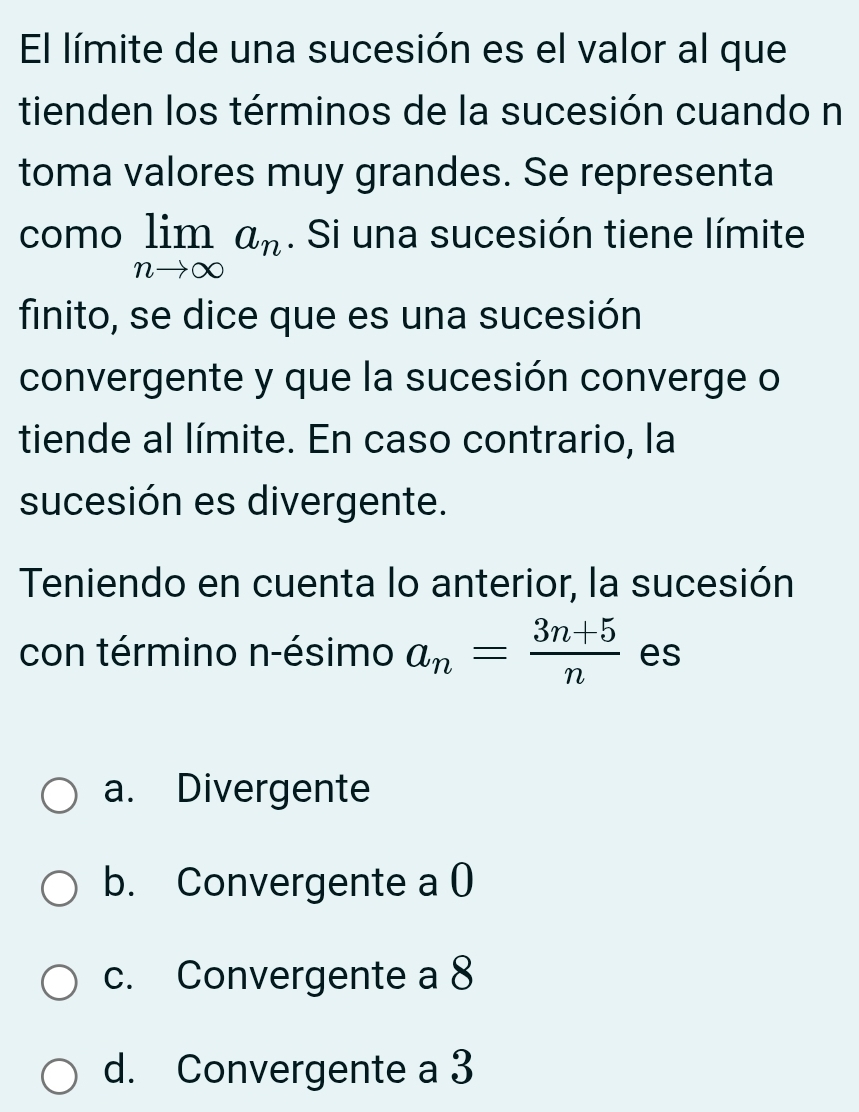859x1112 pixels.
Task: Choose option b. Convergente a 0
Action: click(60, 888)
